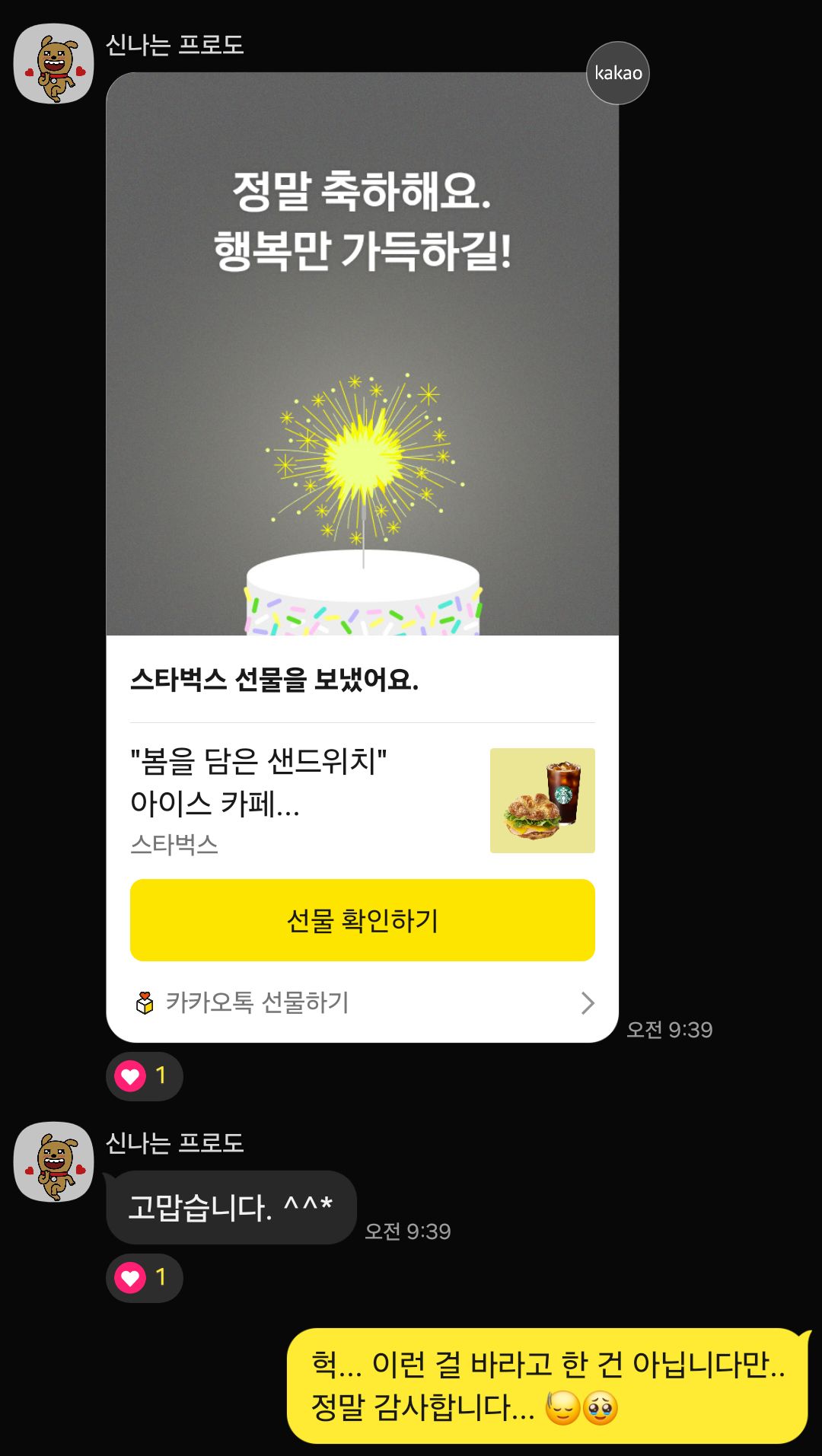
Task: Tap the heart reaction under 고맙습니다 message
Action: coord(144,1277)
